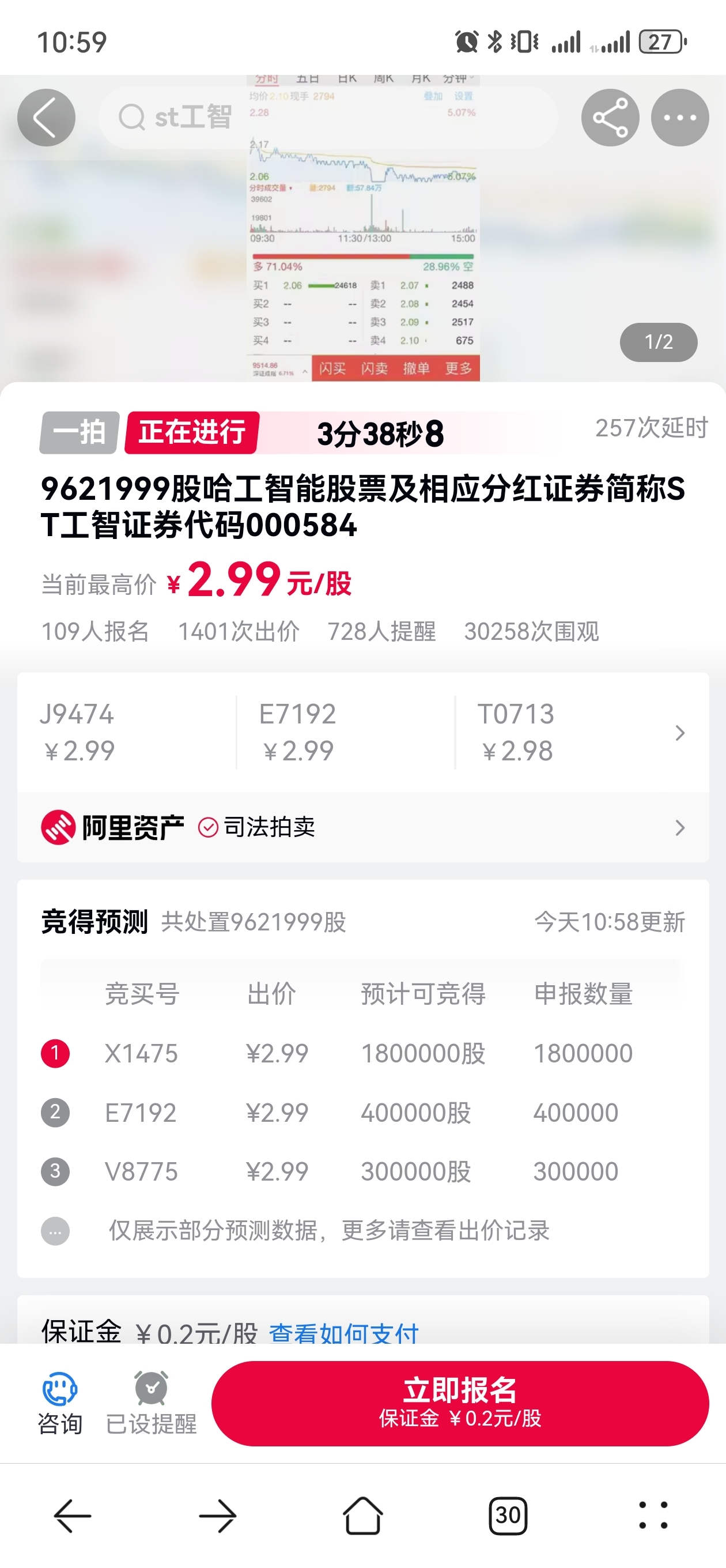Tap the 正在进行 status label
This screenshot has height=1568, width=726.
pyautogui.click(x=191, y=433)
